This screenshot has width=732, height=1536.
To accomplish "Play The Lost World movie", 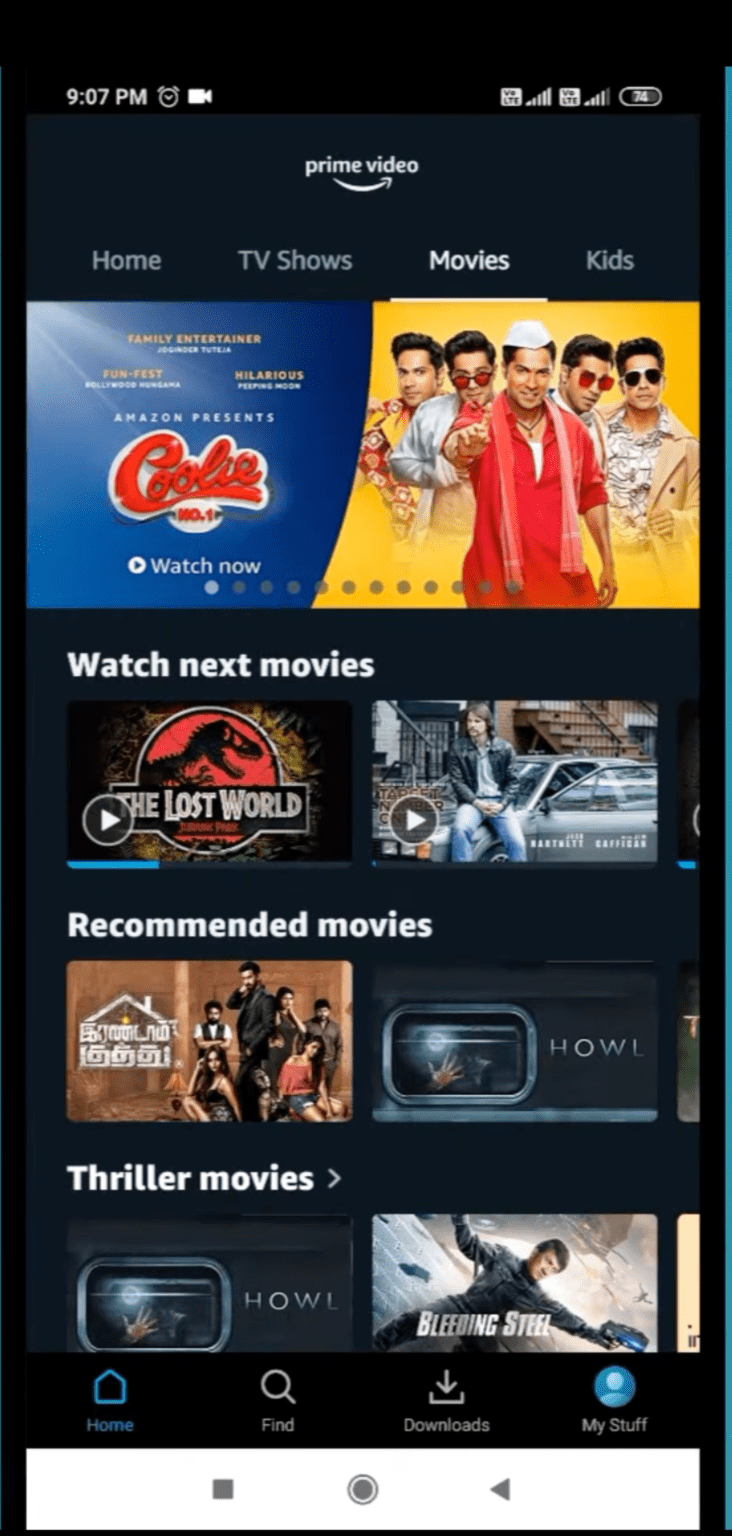I will (108, 821).
